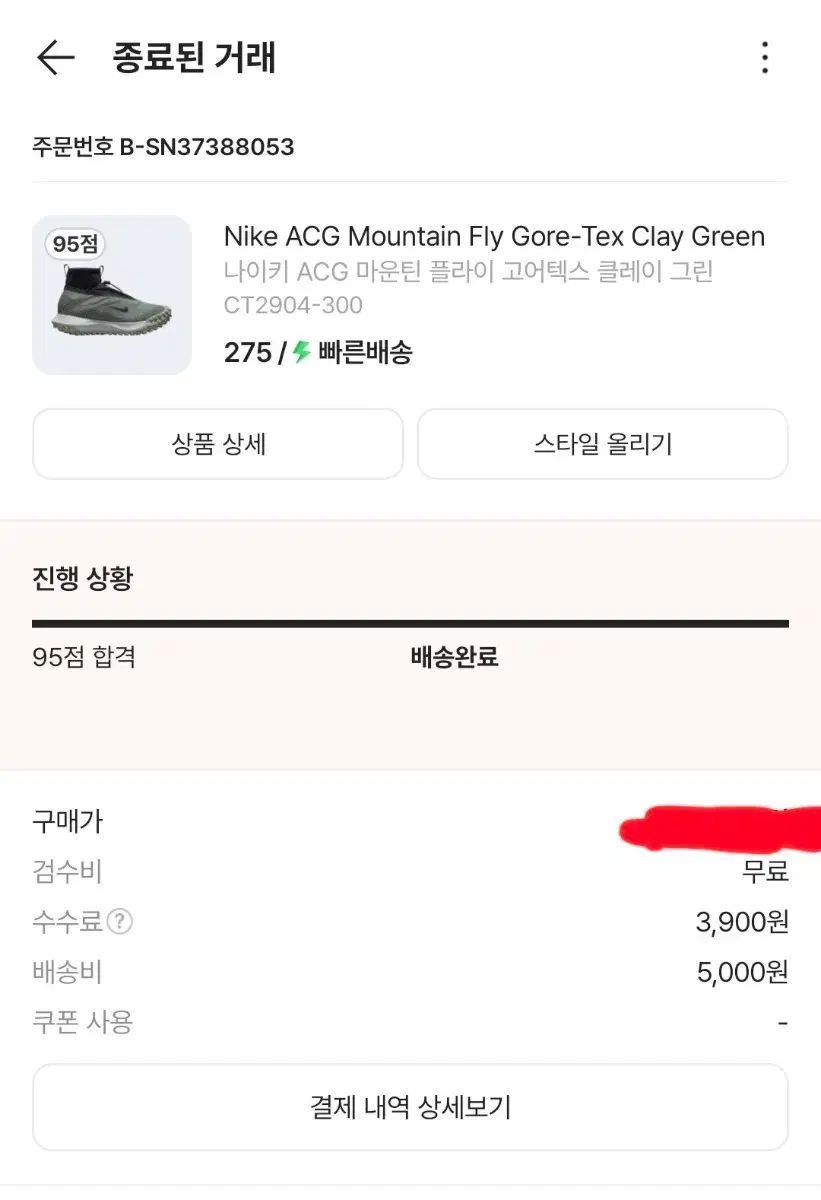This screenshot has height=1200, width=821.
Task: Go back using the arrow icon
Action: click(56, 58)
